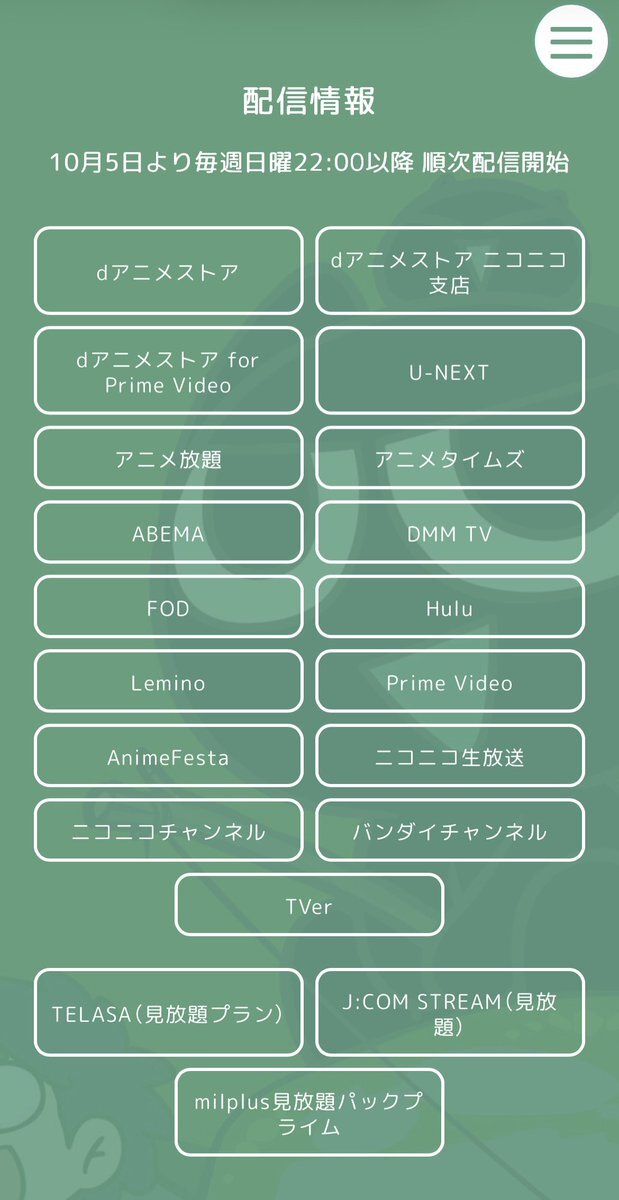Screen dimensions: 619x1200
Task: Select the standalone Prime Video button
Action: click(x=450, y=683)
